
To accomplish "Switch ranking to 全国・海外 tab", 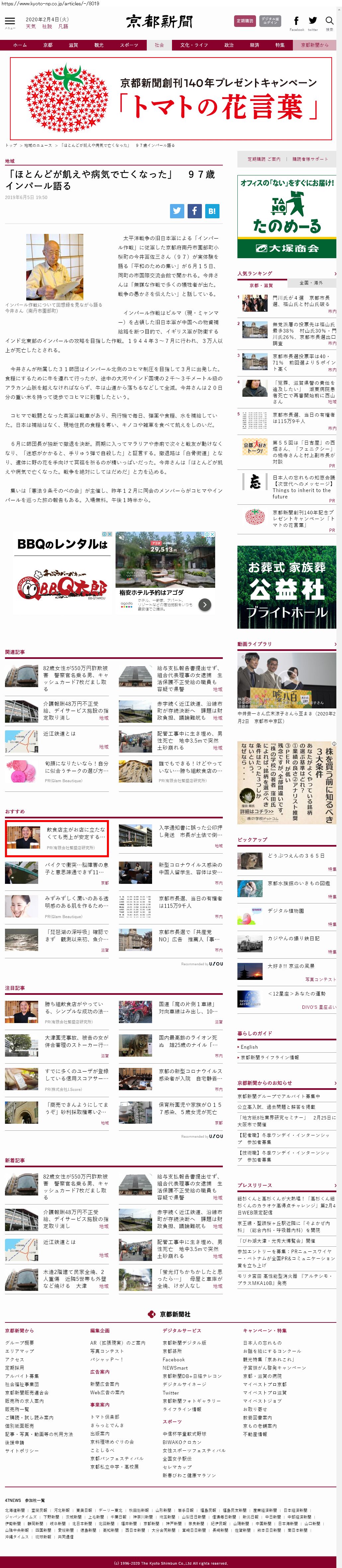I will click(x=311, y=283).
